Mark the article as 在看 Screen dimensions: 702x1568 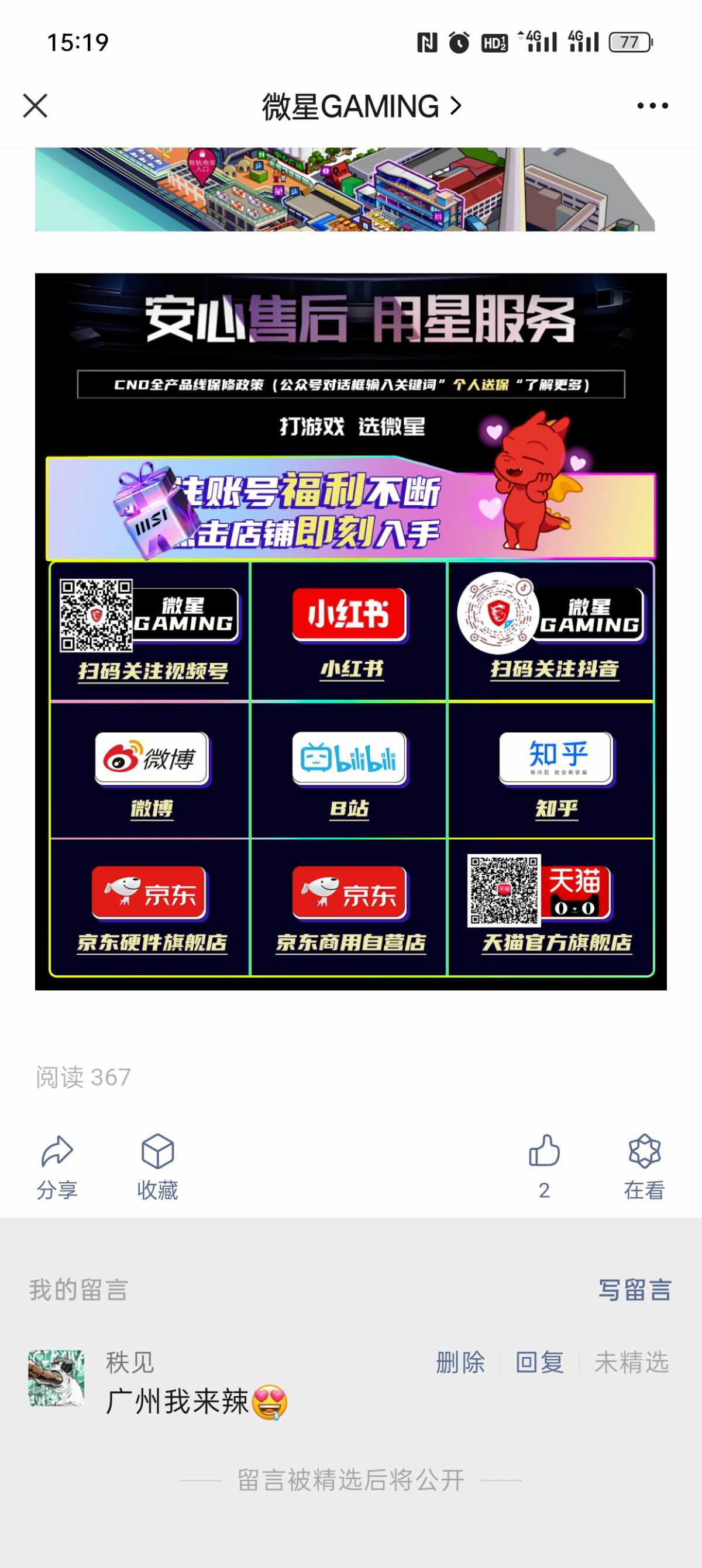pyautogui.click(x=644, y=1166)
